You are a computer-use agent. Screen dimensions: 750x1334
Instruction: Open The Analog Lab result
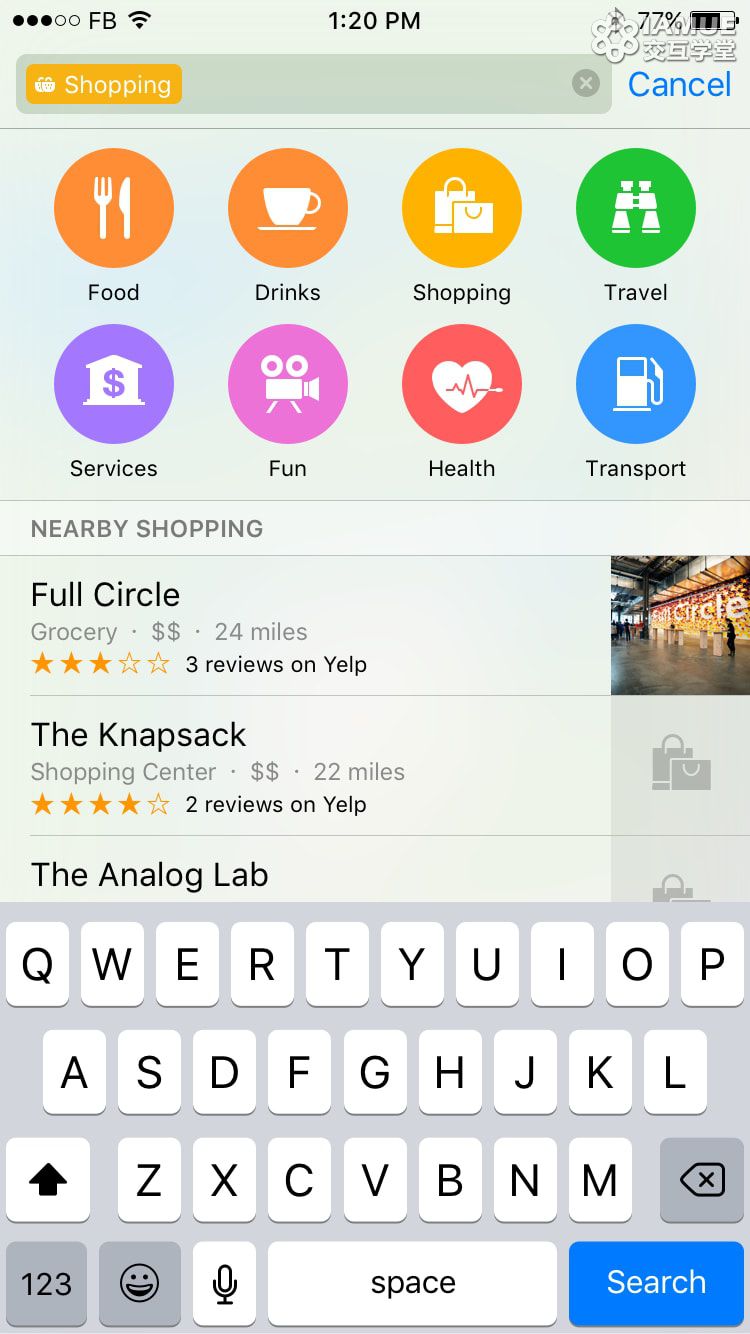pos(375,869)
